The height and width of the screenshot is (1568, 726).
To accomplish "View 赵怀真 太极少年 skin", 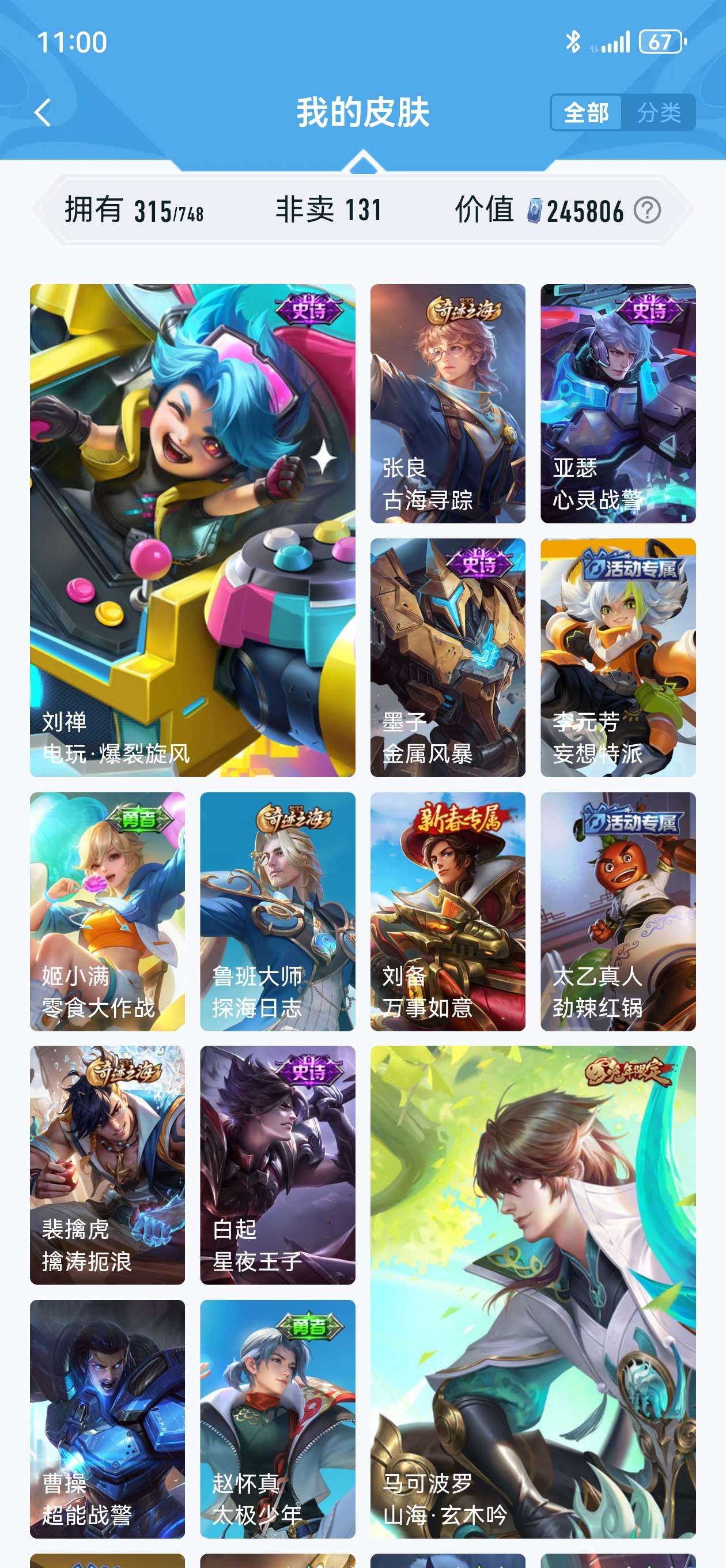I will 278,1418.
